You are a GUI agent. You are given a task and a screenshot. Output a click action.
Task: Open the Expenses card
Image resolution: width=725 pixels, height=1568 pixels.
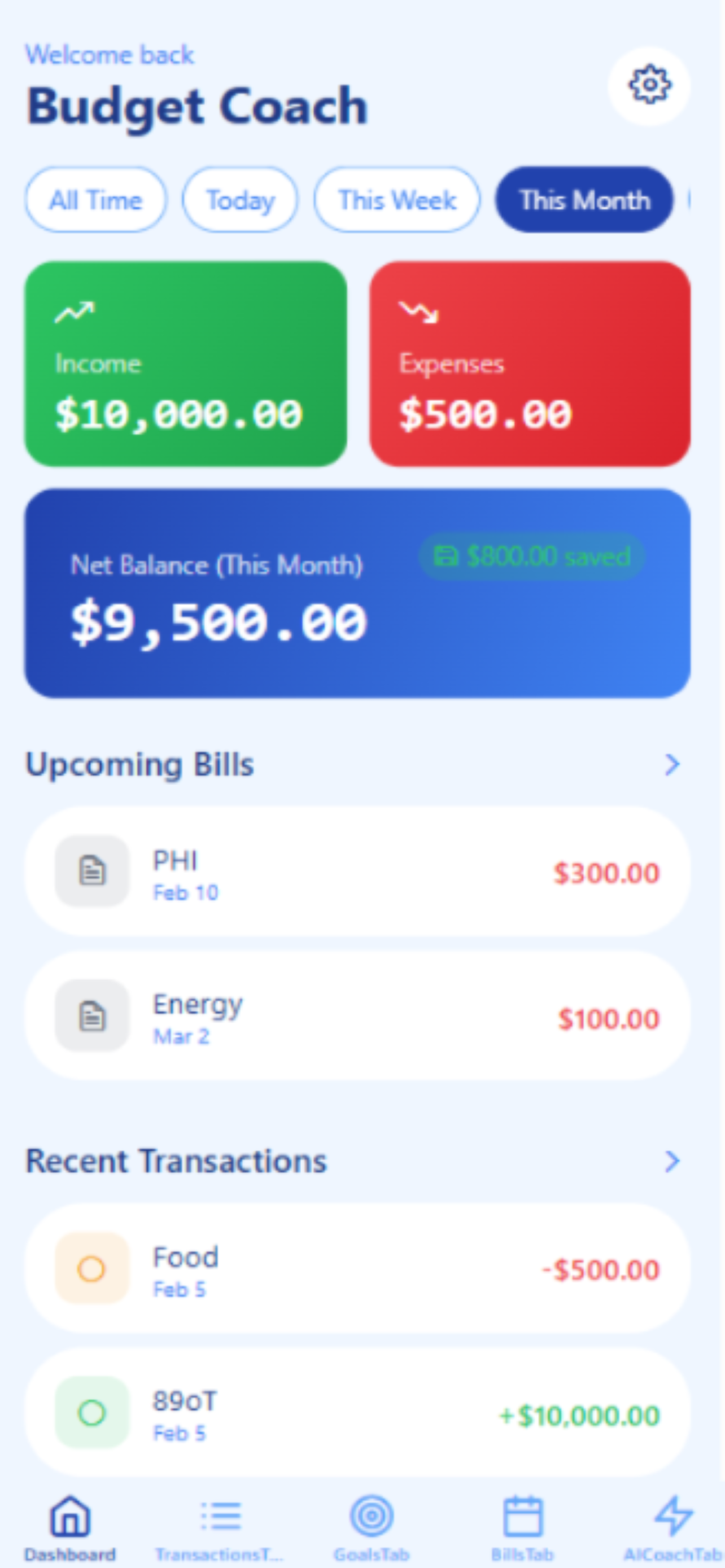pos(530,364)
